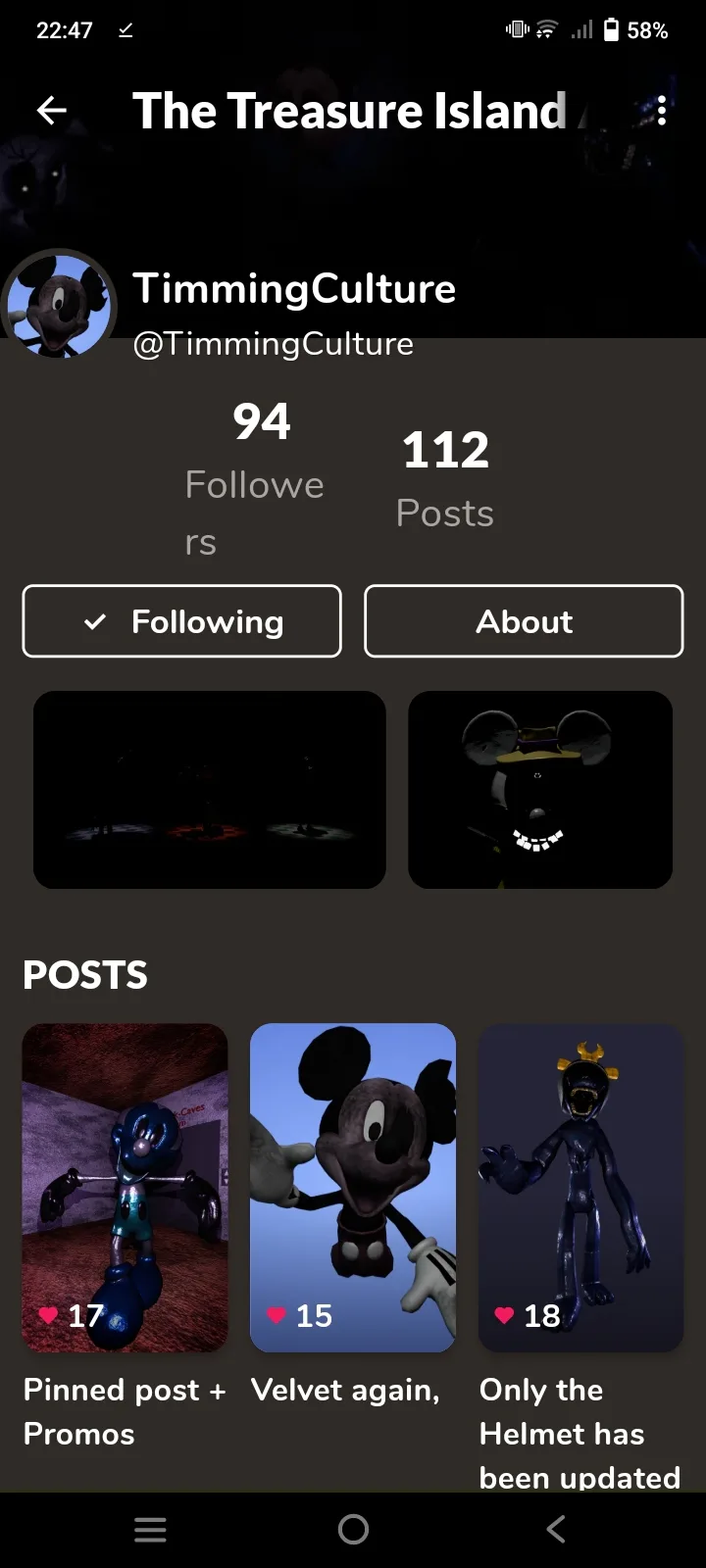Open the About section
The image size is (706, 1568).
[x=524, y=621]
